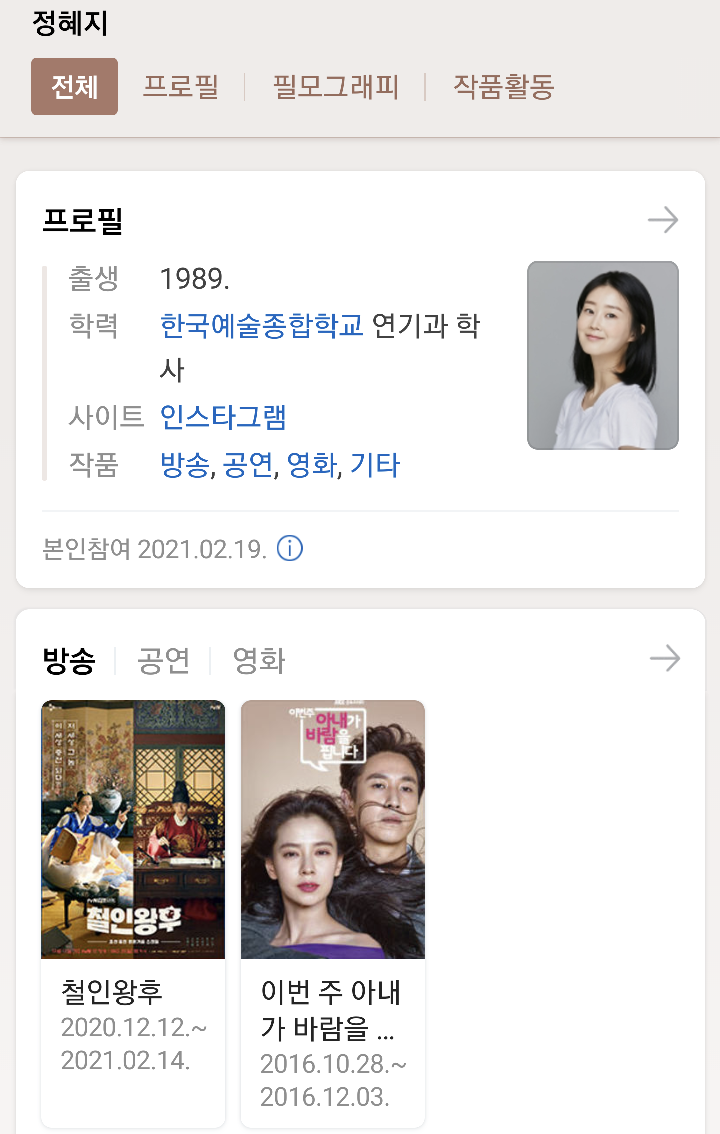Open the 필모그래피 tab
The height and width of the screenshot is (1134, 720).
(335, 87)
